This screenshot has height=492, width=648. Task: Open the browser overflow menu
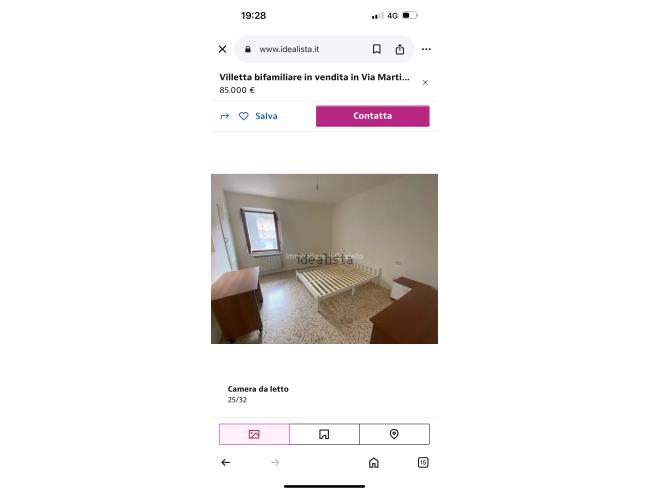pyautogui.click(x=426, y=49)
